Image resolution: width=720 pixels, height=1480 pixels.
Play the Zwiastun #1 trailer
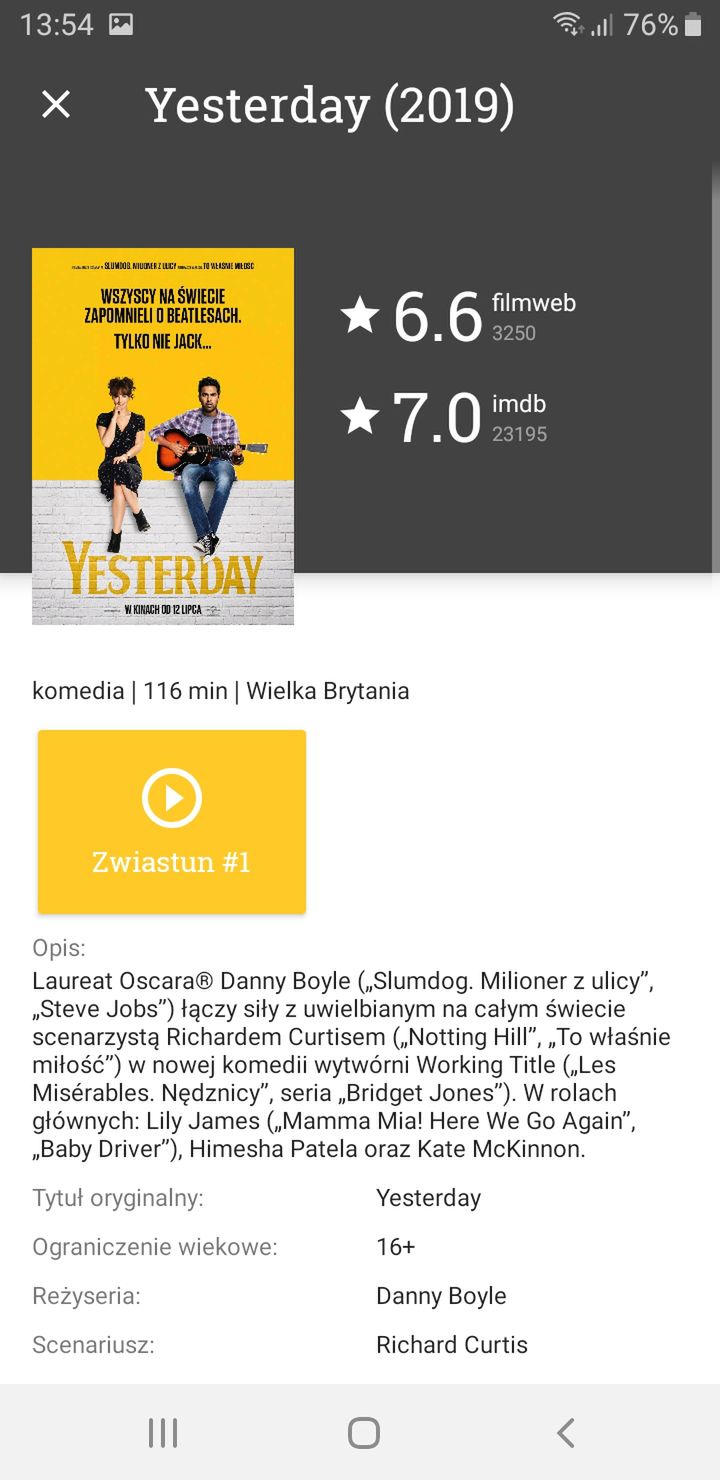coord(172,822)
